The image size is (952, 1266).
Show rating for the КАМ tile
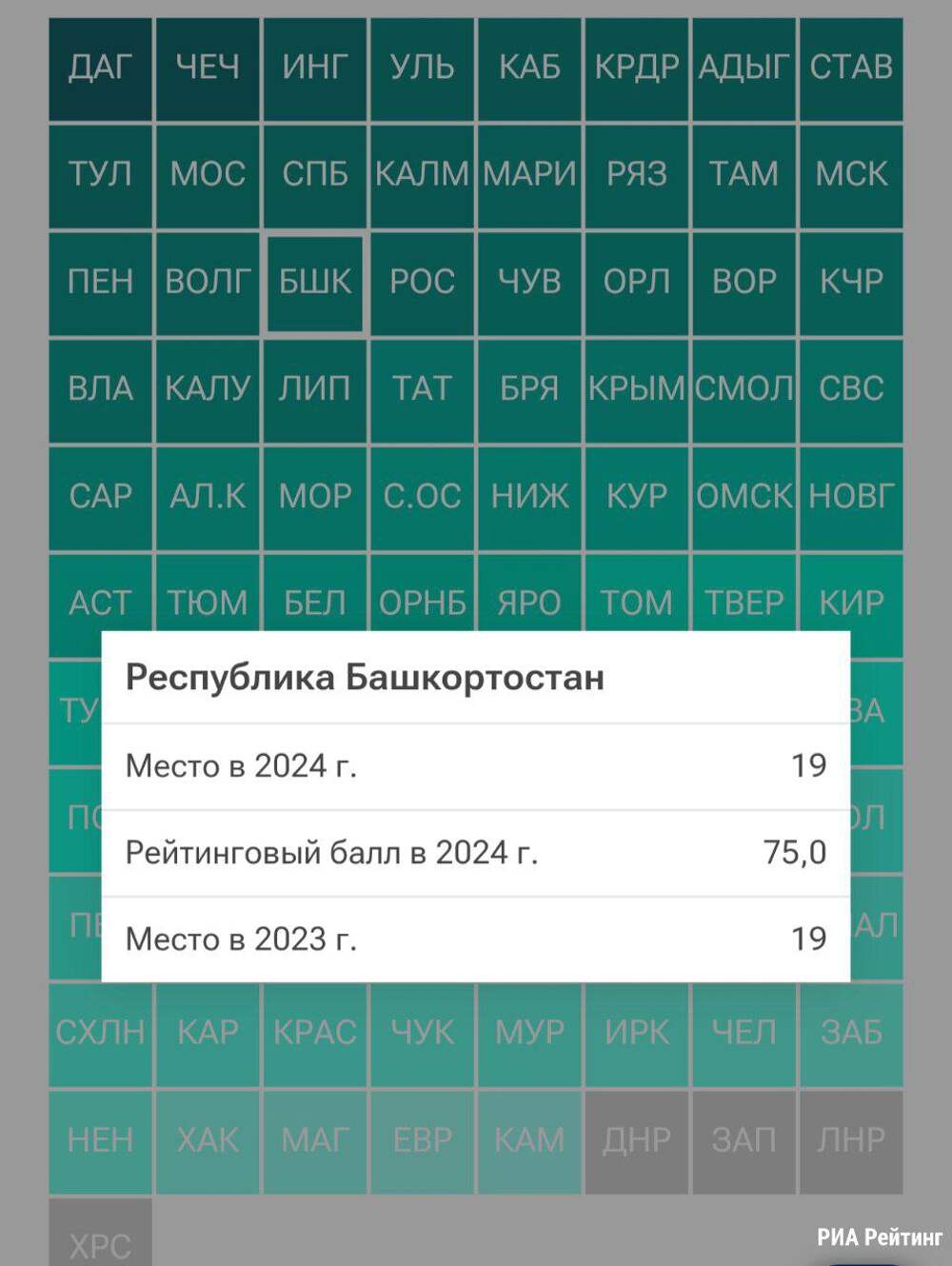click(x=529, y=1140)
